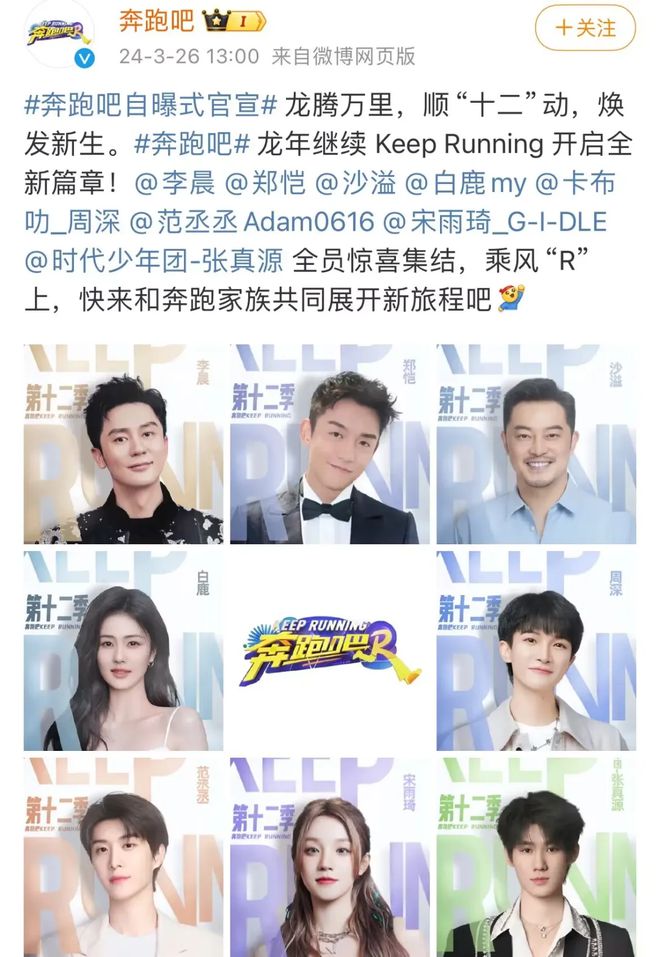Screen dimensions: 660x957
Task: Open the center Keep Running logo image
Action: click(329, 651)
